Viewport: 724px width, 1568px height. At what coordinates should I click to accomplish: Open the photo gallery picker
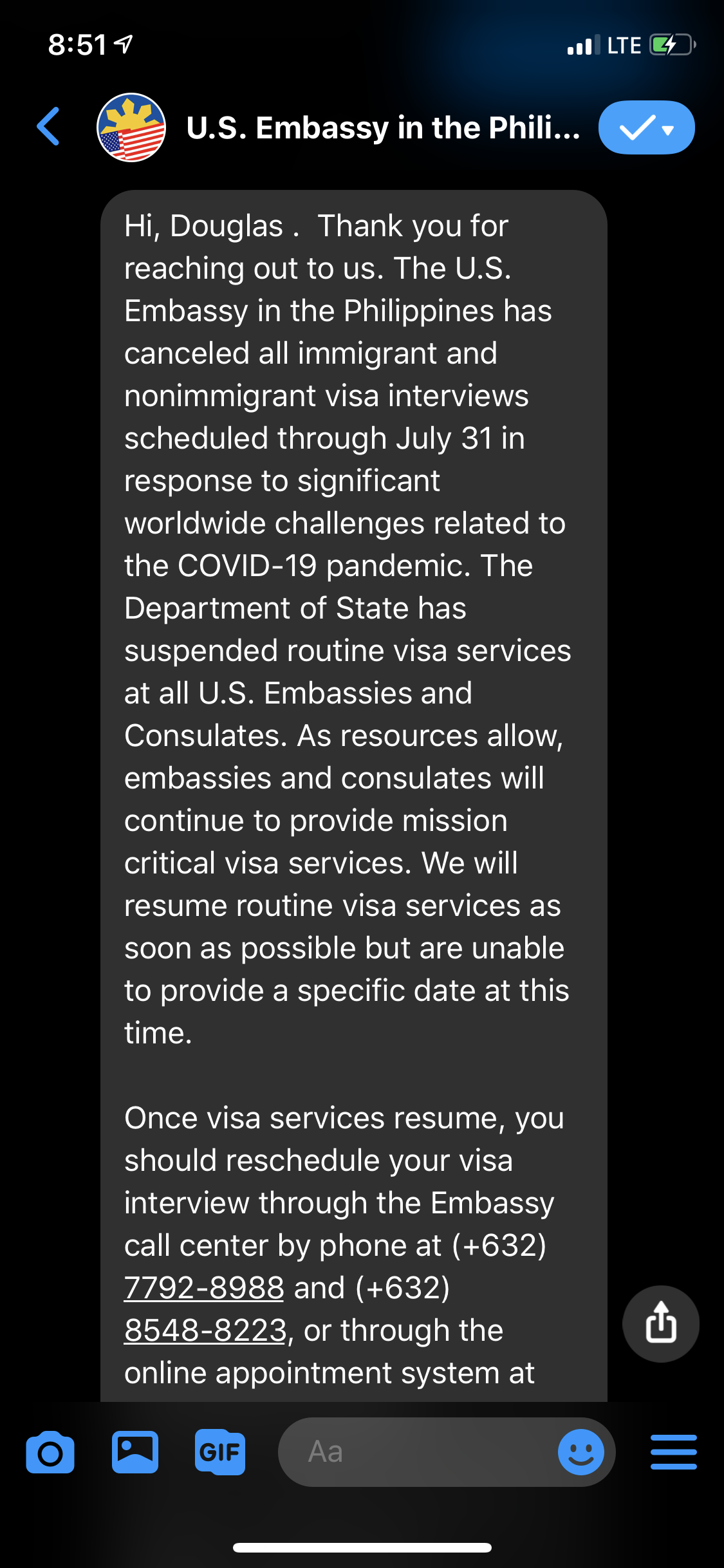[135, 1452]
